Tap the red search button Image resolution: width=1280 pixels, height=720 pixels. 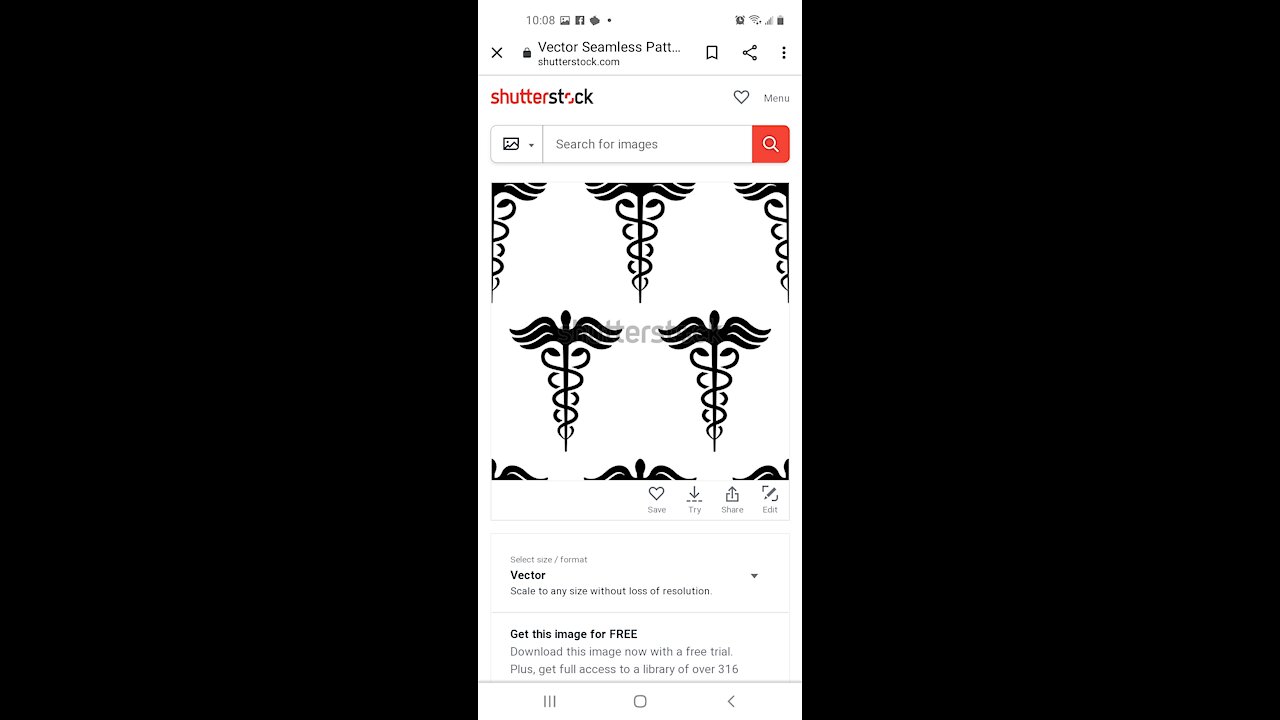pos(770,144)
